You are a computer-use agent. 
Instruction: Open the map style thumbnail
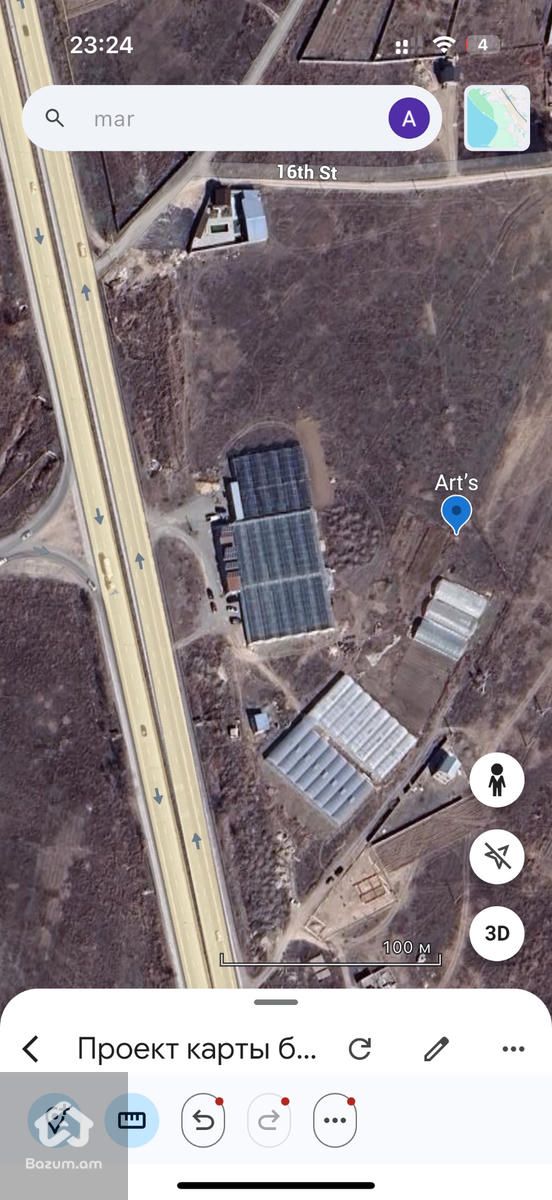click(497, 118)
